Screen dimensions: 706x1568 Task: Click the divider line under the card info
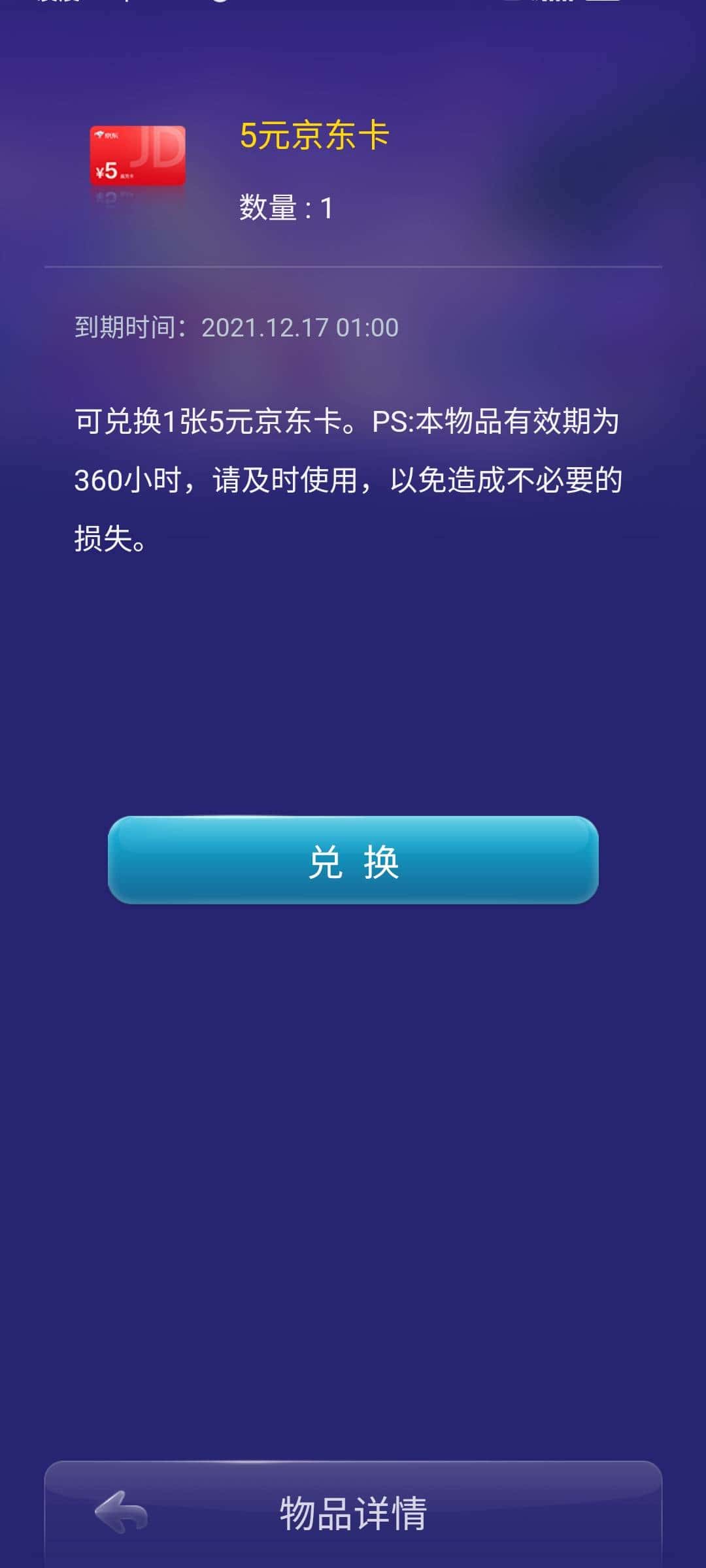point(353,267)
